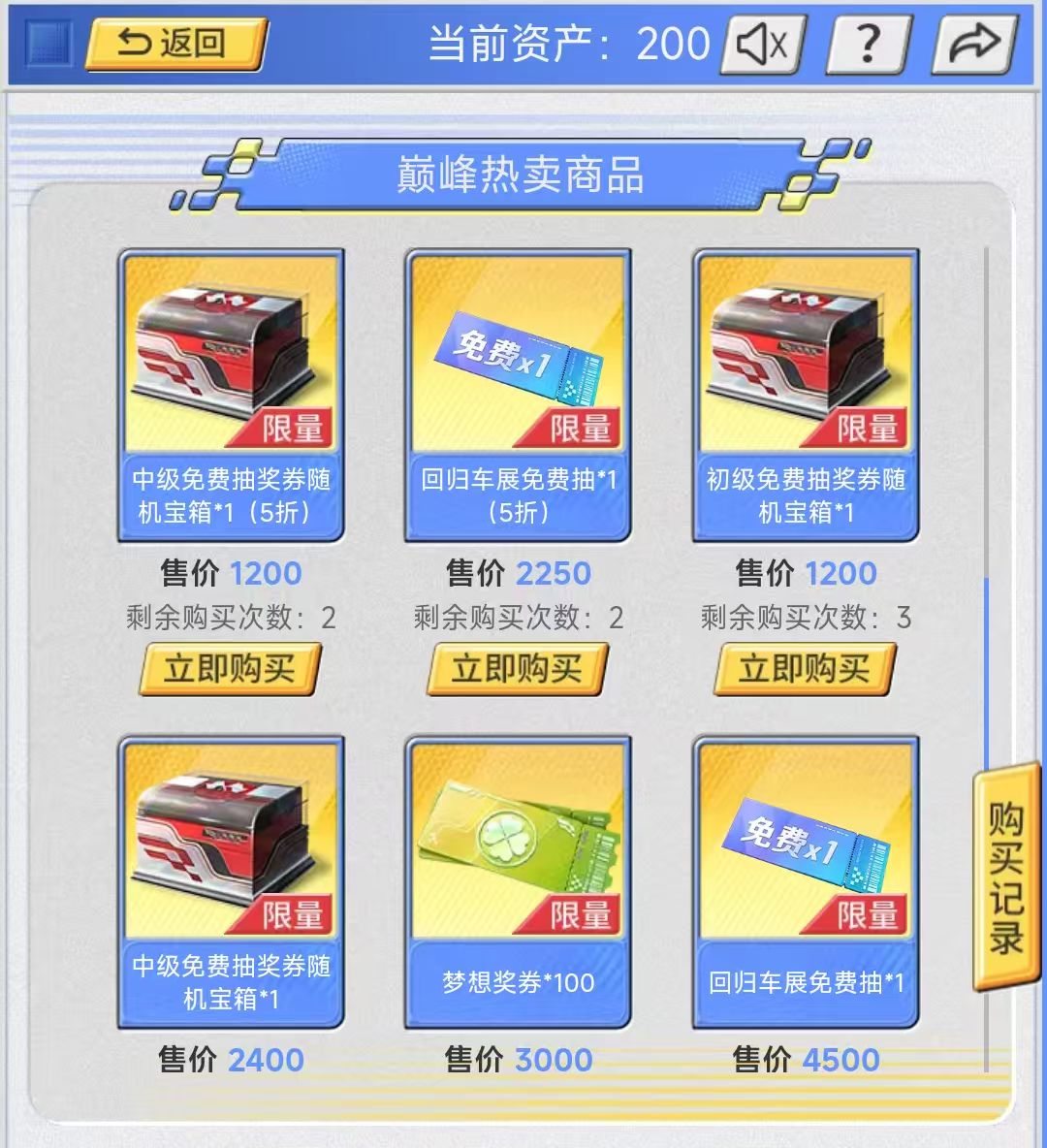1047x1148 pixels.
Task: Click 立即购买 under 中级免费抽奖券随机宝箱（5折）
Action: click(x=230, y=671)
